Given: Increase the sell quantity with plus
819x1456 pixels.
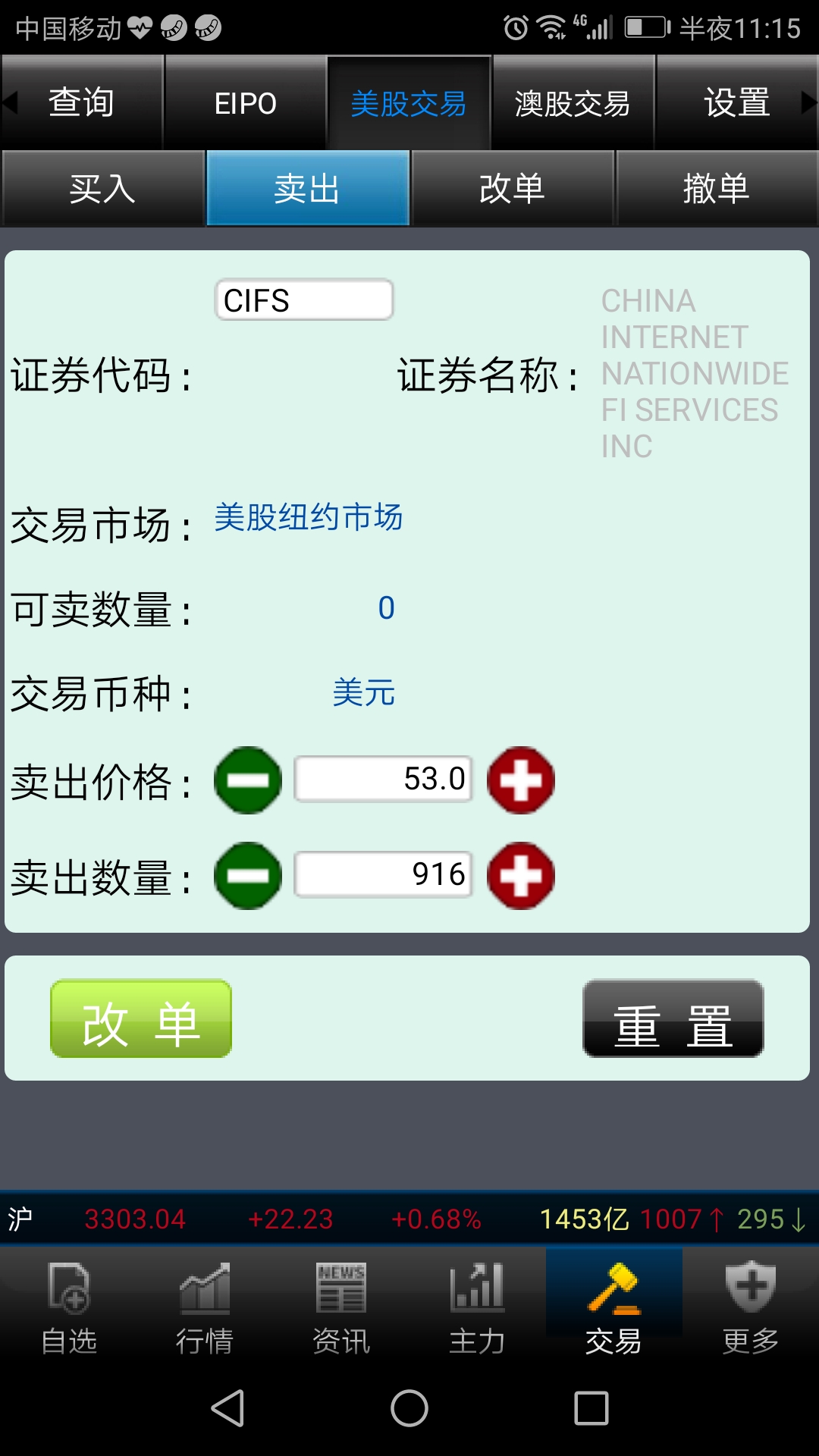Looking at the screenshot, I should [521, 876].
